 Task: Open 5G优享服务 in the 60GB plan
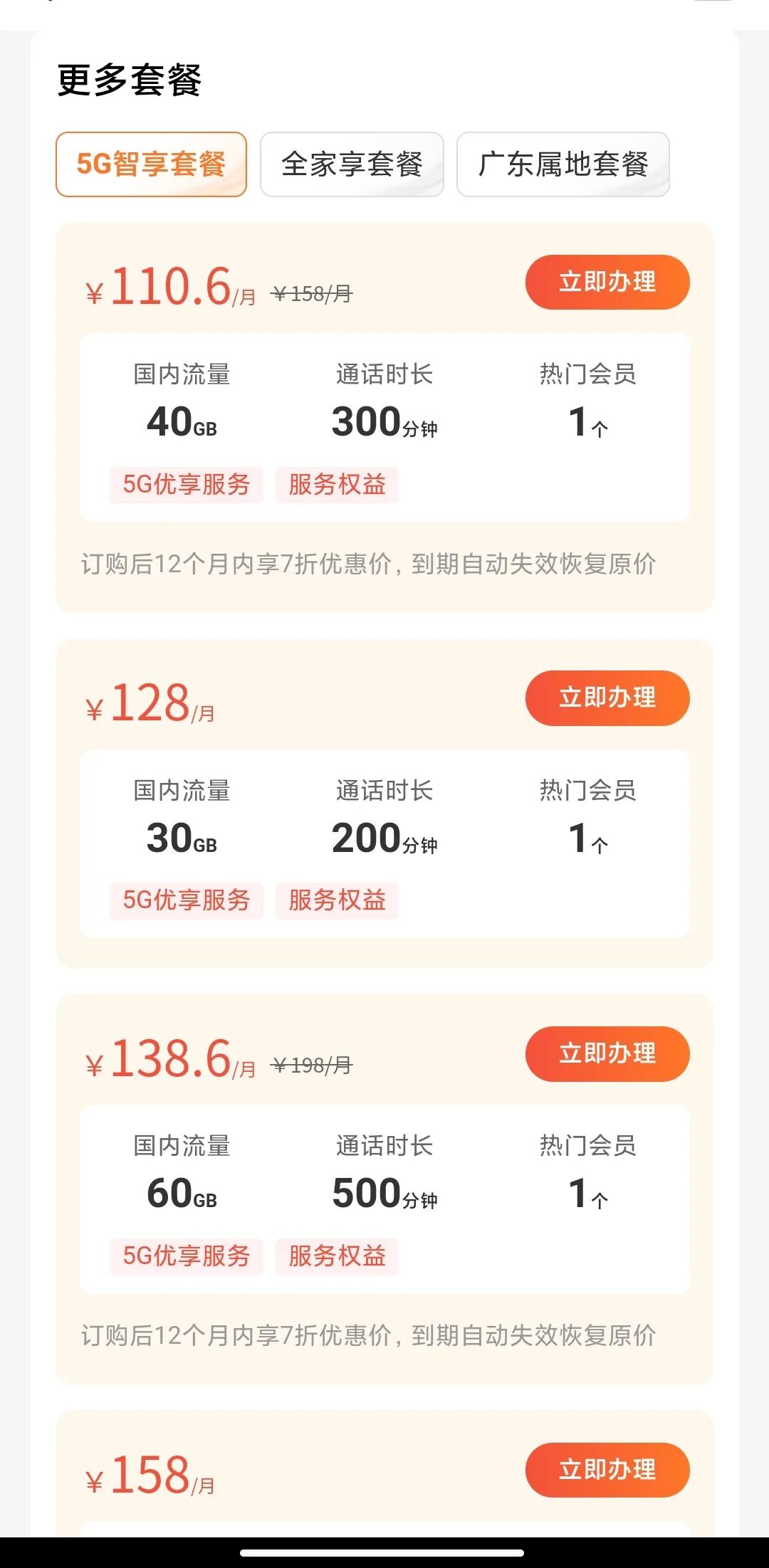(187, 1256)
